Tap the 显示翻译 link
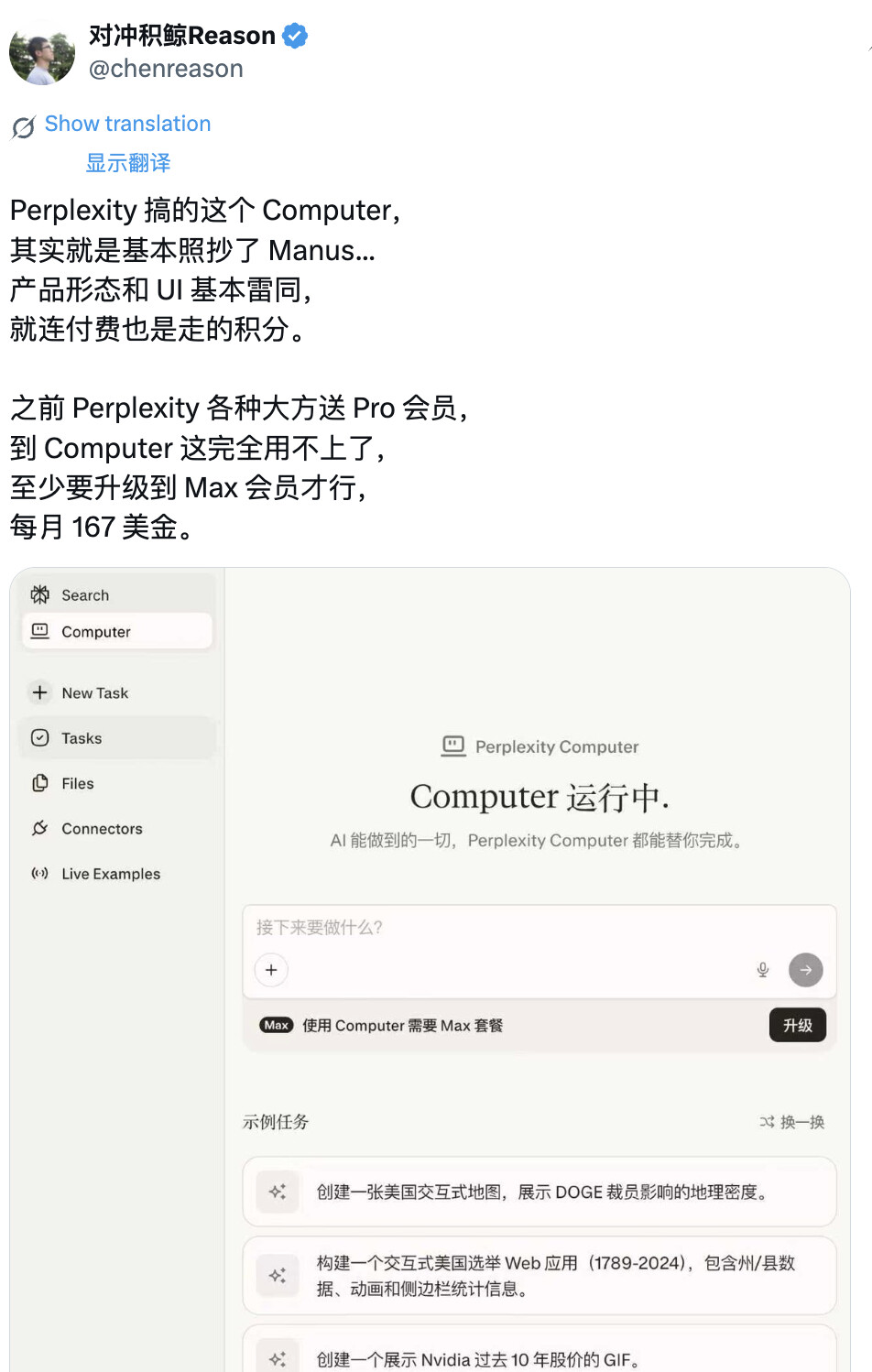The image size is (872, 1372). point(127,163)
